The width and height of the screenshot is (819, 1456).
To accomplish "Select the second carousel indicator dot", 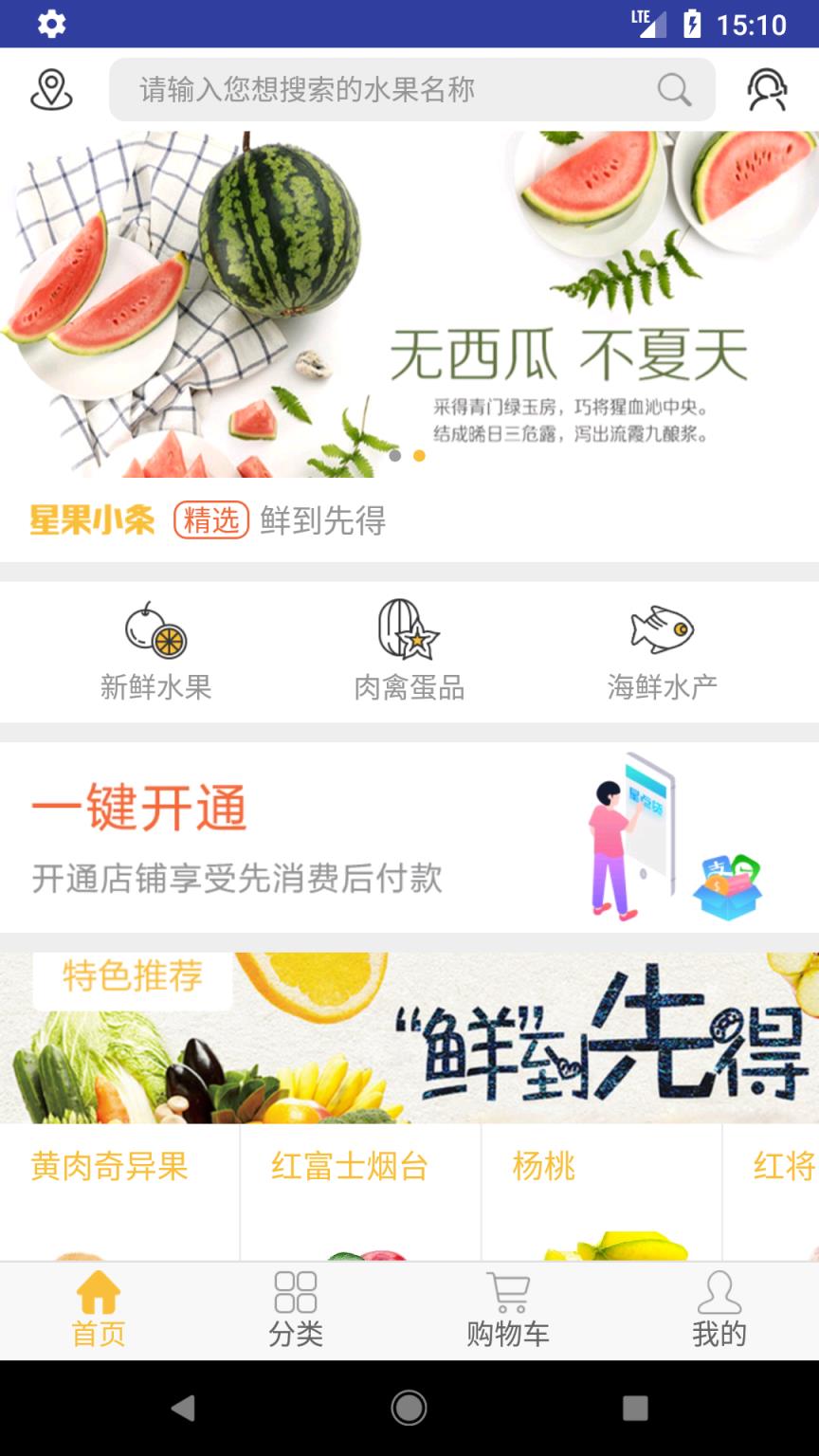I will tap(418, 457).
